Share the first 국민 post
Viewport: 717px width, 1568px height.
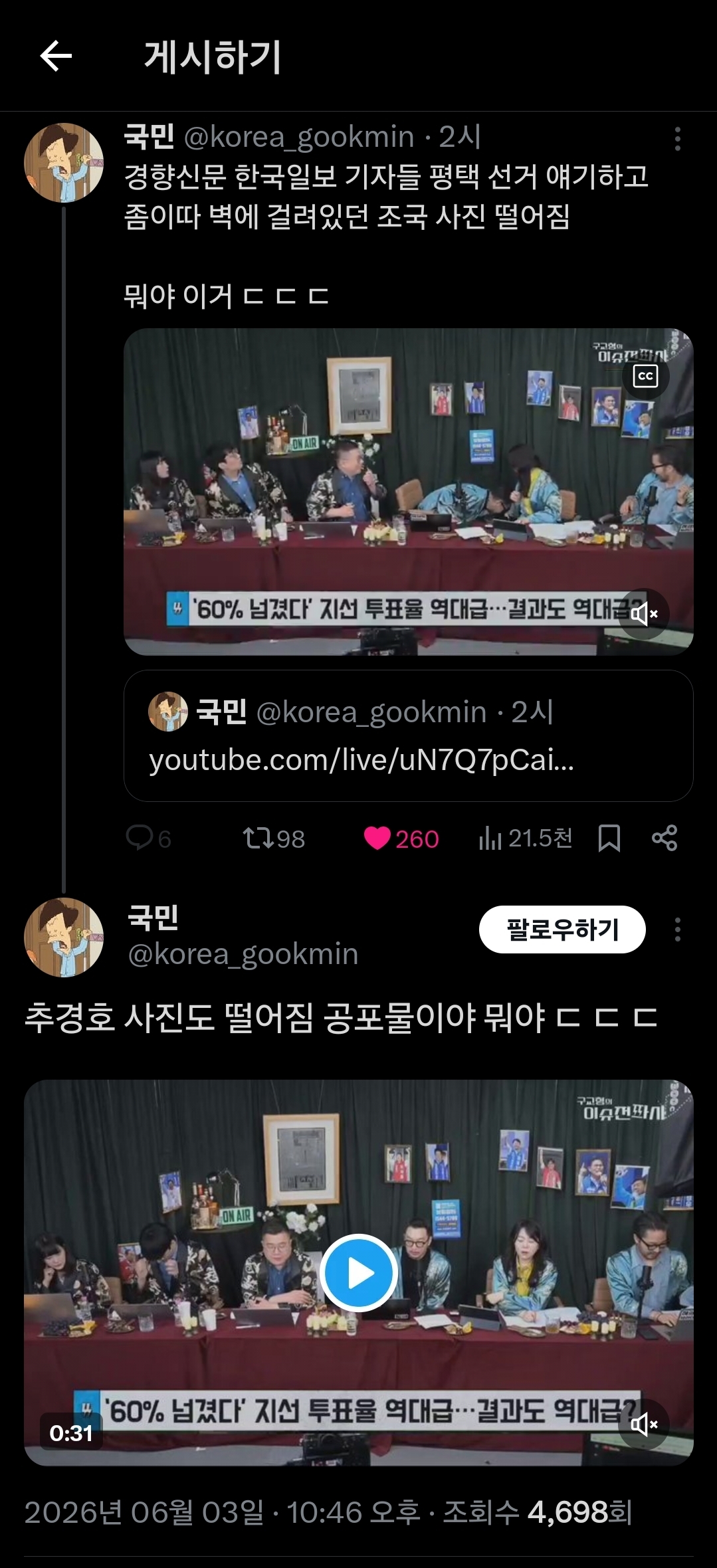(665, 838)
